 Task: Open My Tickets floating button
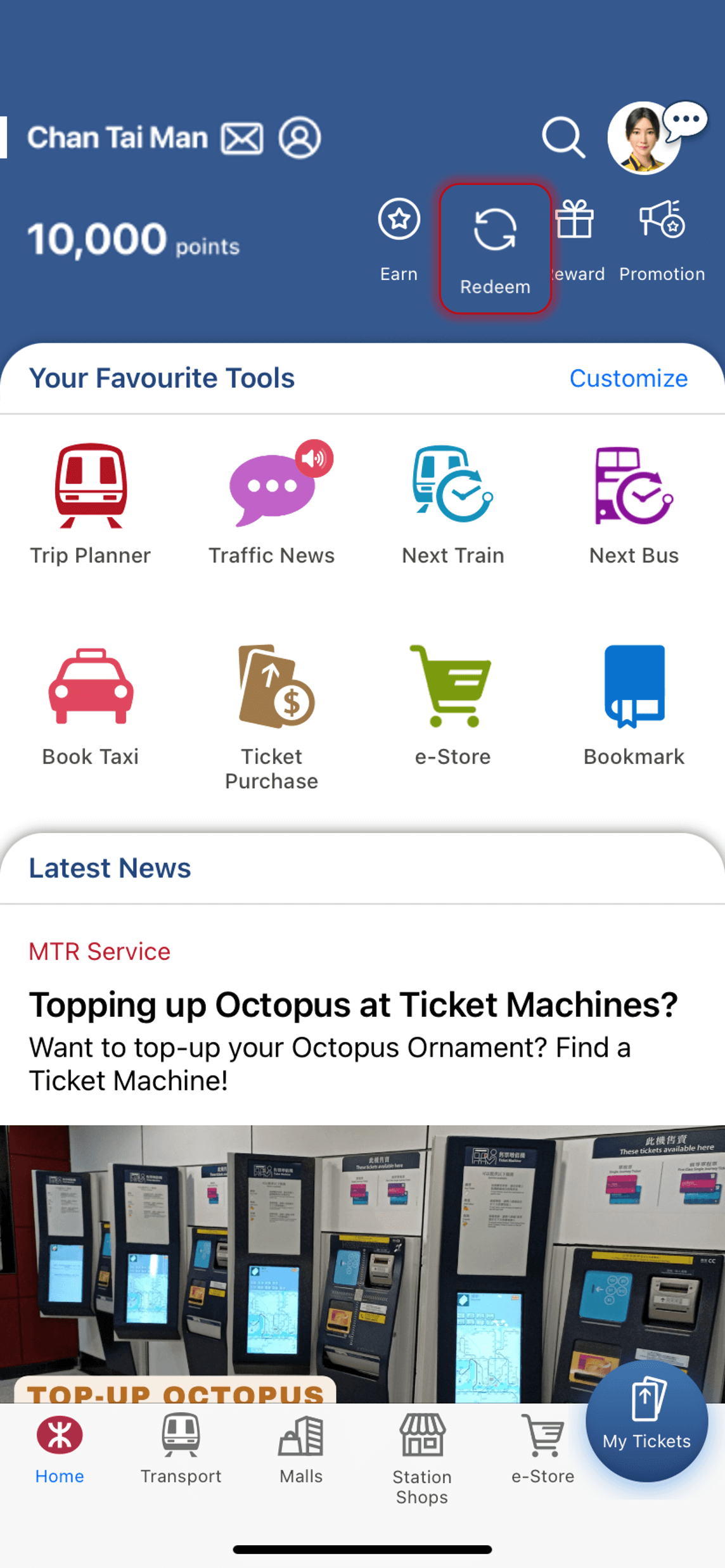pos(646,1422)
